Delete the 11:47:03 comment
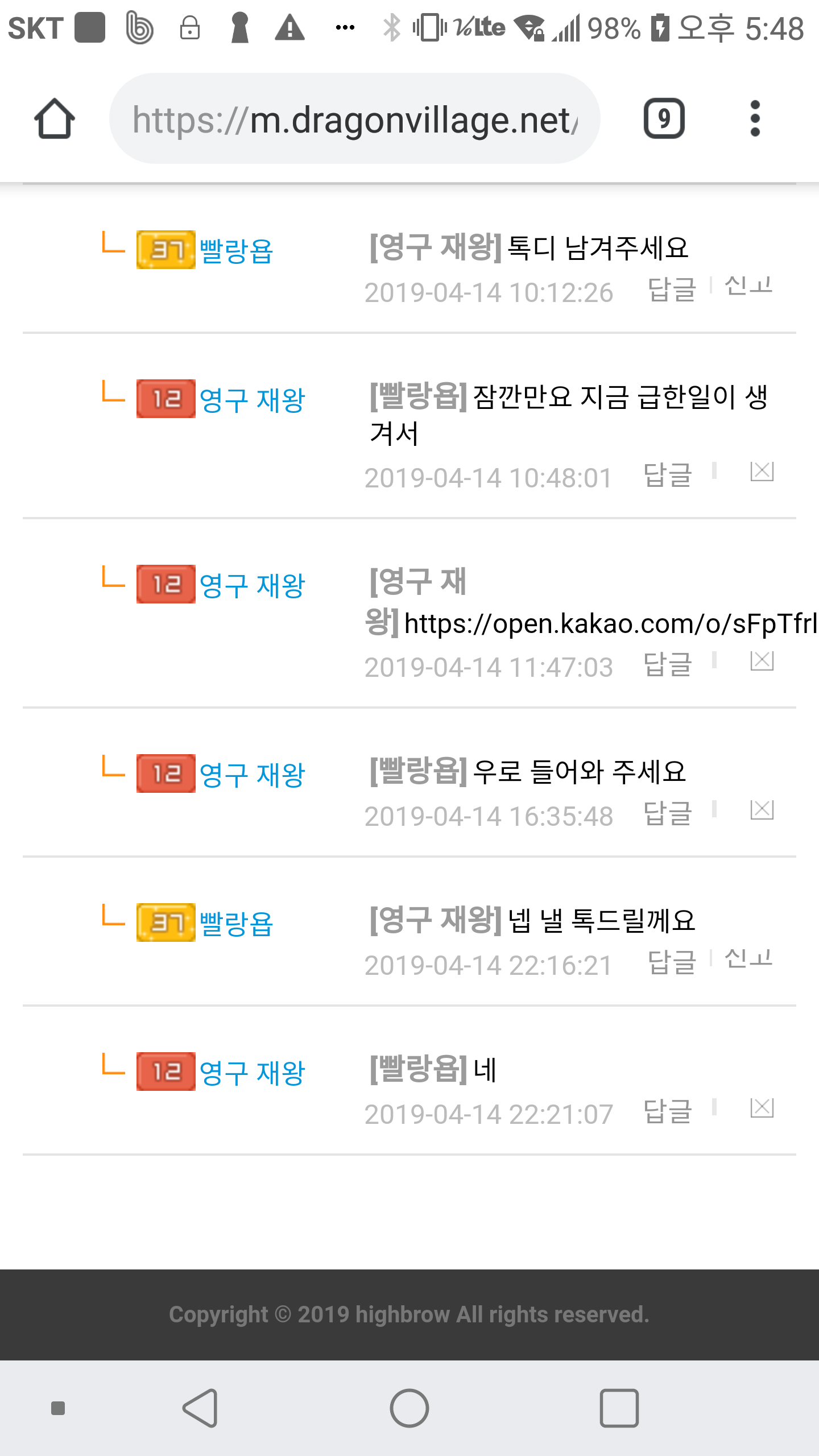This screenshot has width=819, height=1456. pyautogui.click(x=762, y=661)
